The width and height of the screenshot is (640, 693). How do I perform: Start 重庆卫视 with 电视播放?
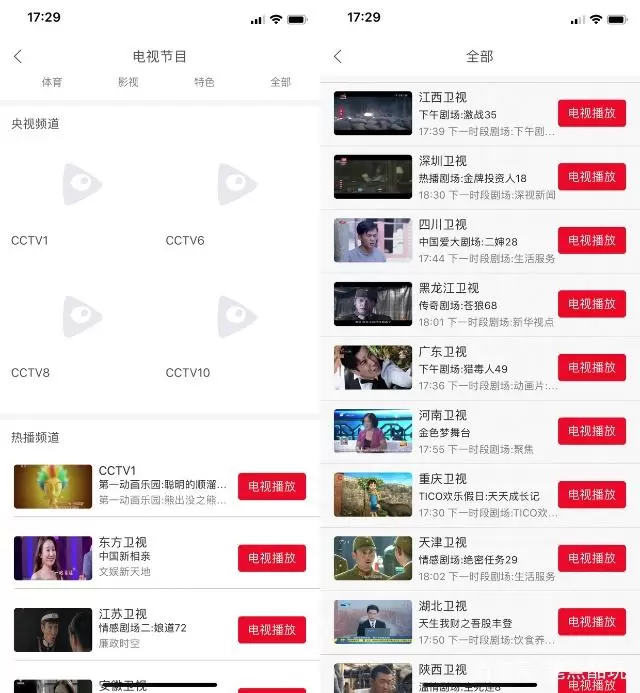(x=592, y=495)
